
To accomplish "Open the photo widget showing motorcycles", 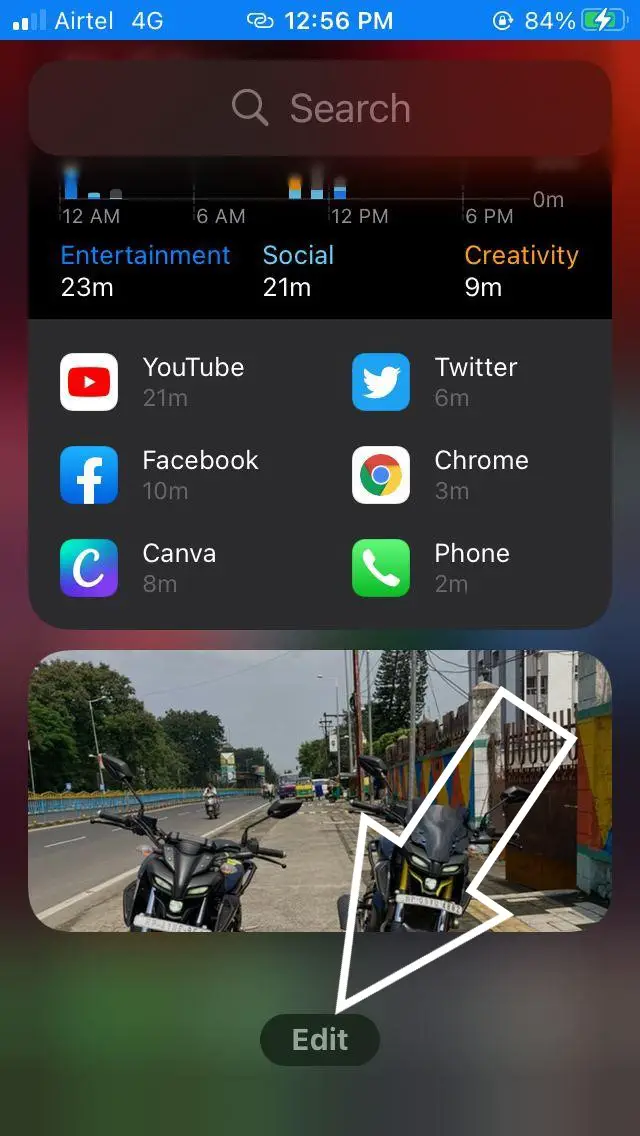I will coord(320,790).
